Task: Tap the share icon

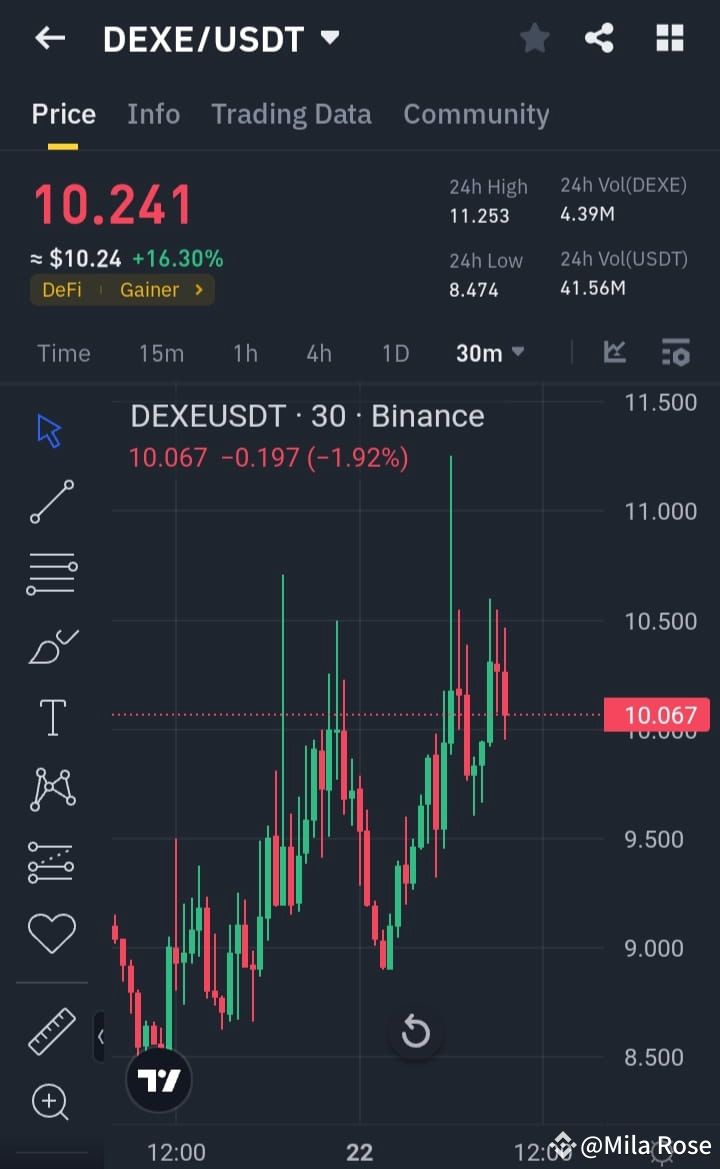Action: point(599,38)
